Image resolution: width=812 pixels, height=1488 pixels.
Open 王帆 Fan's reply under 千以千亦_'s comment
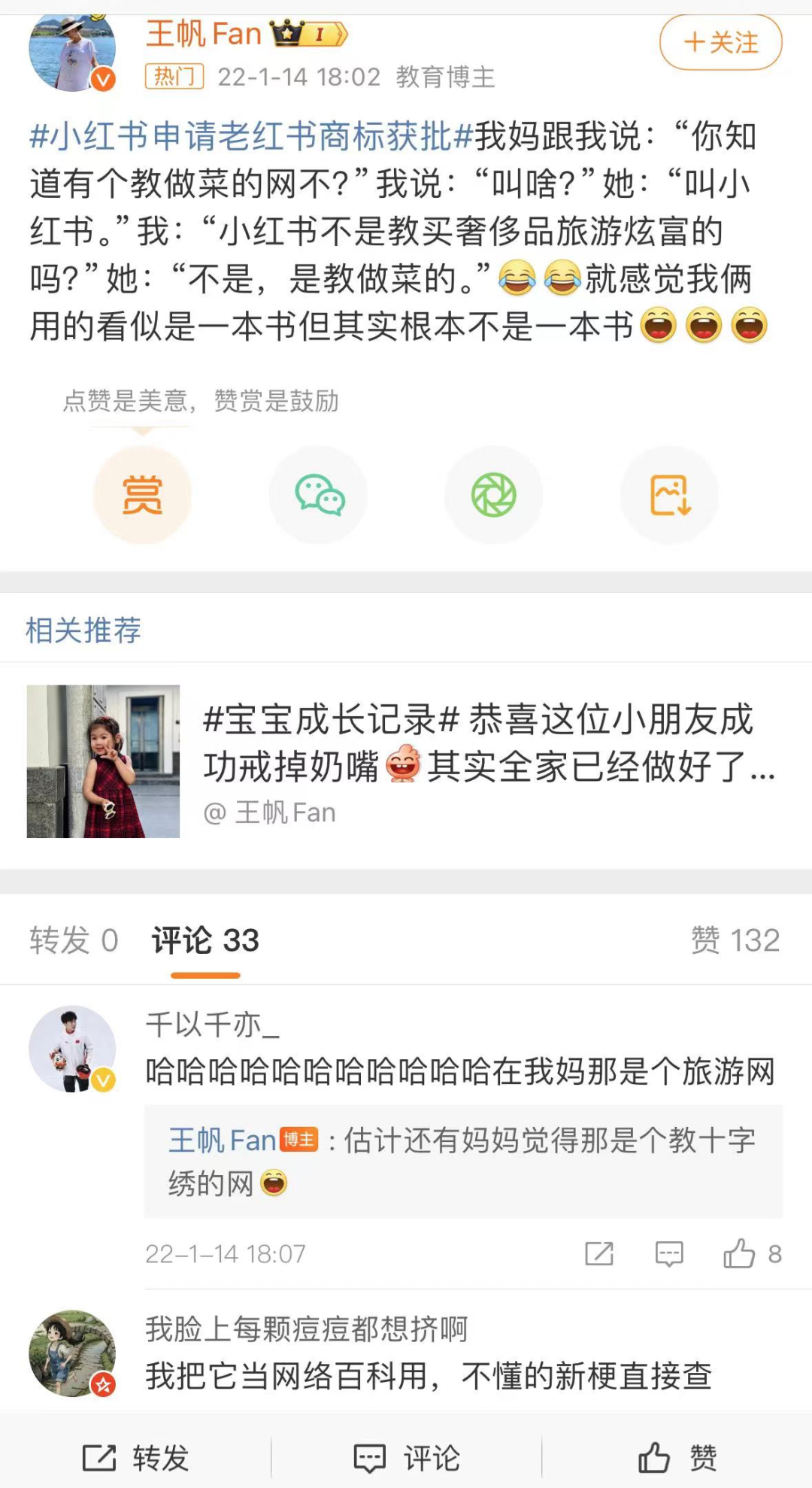pyautogui.click(x=462, y=1162)
